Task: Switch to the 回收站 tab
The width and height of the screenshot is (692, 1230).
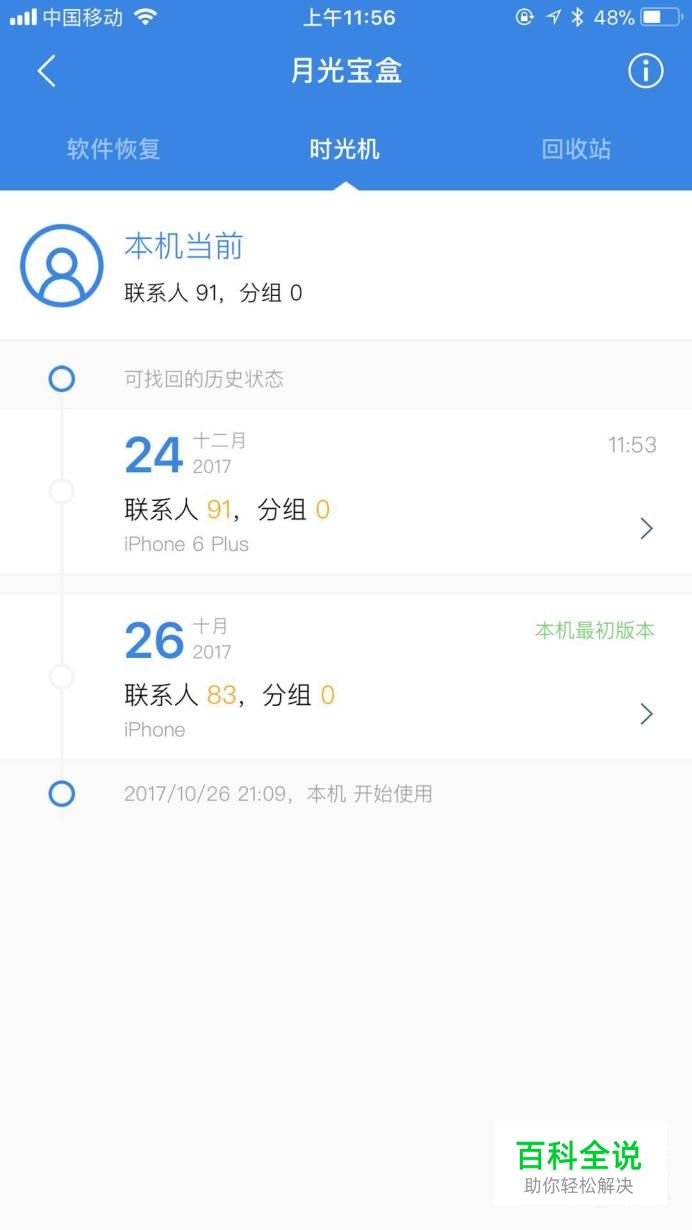Action: (x=576, y=150)
